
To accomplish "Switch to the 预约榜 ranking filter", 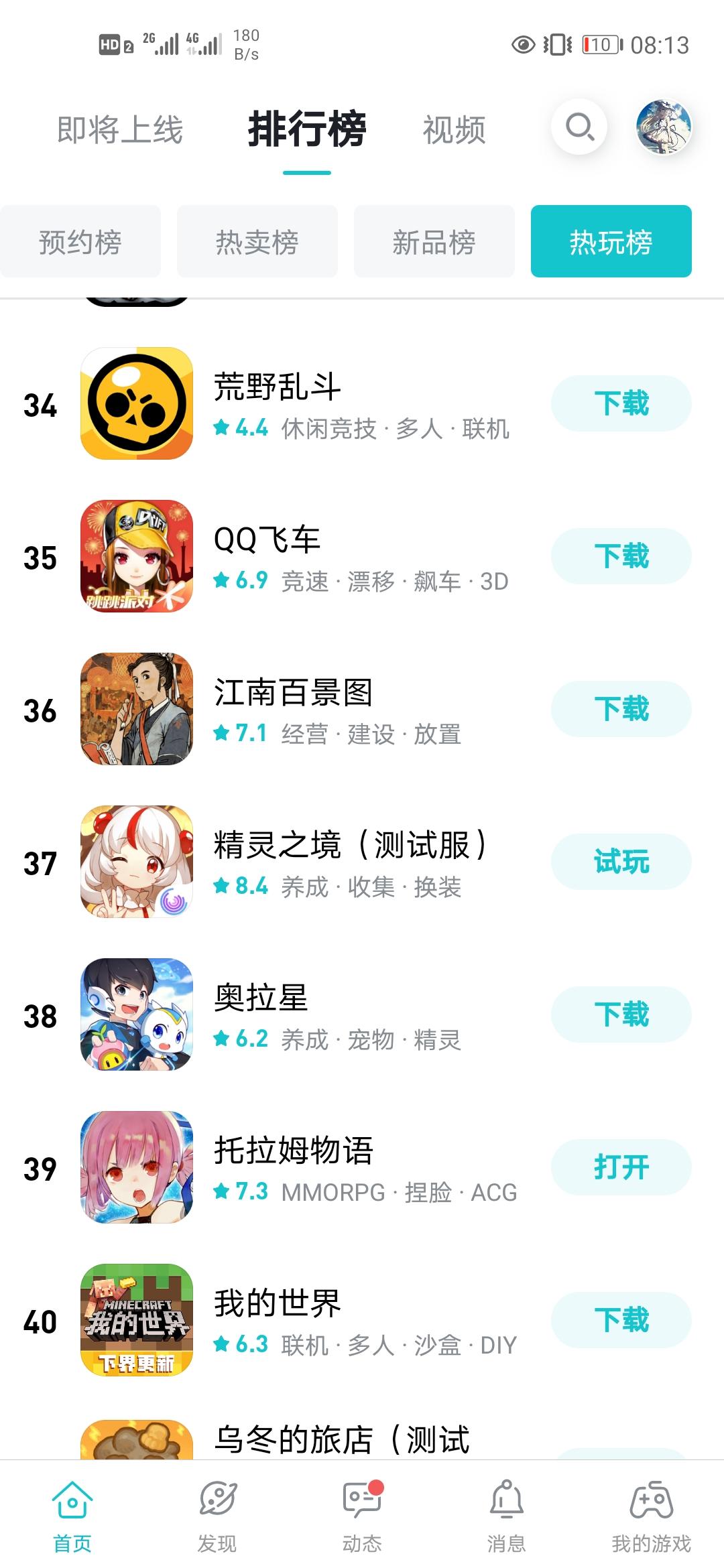I will [x=80, y=243].
